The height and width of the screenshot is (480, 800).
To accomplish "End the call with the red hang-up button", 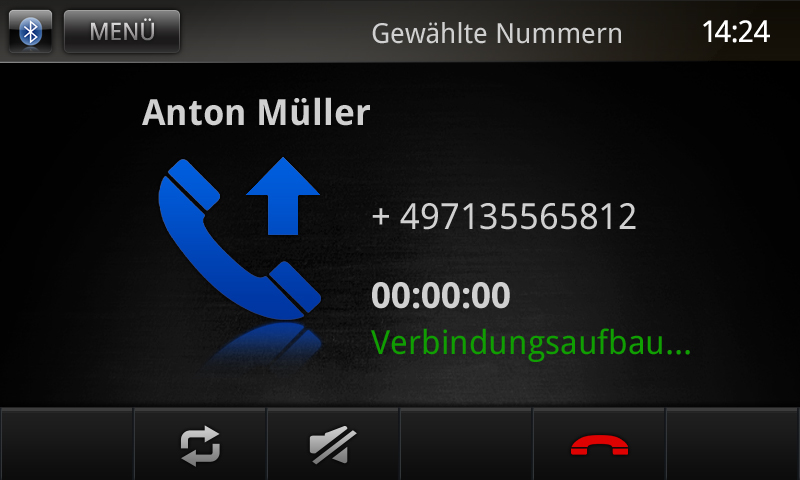I will tap(598, 446).
